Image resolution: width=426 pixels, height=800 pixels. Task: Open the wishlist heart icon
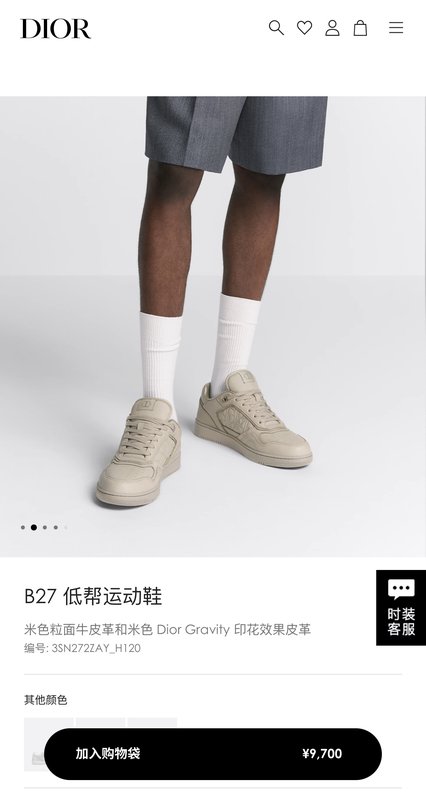305,28
